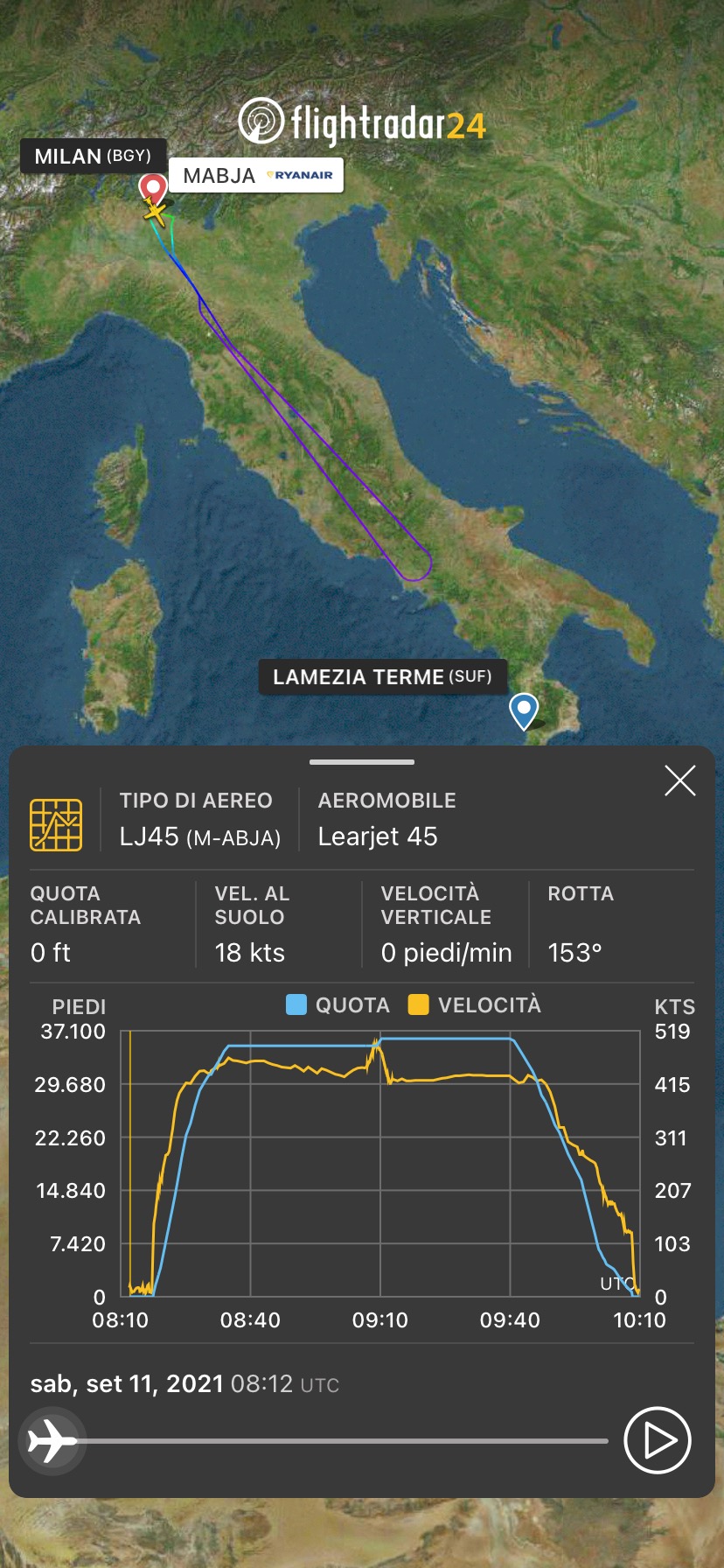This screenshot has width=724, height=1568.
Task: Tap the airplane handle on the playback timeline
Action: [51, 1440]
